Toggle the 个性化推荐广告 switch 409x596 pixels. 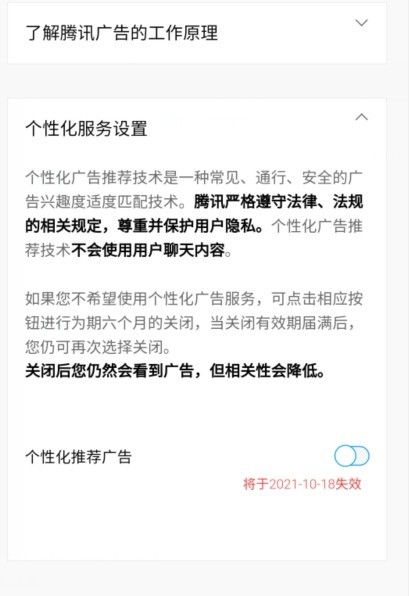[x=352, y=456]
